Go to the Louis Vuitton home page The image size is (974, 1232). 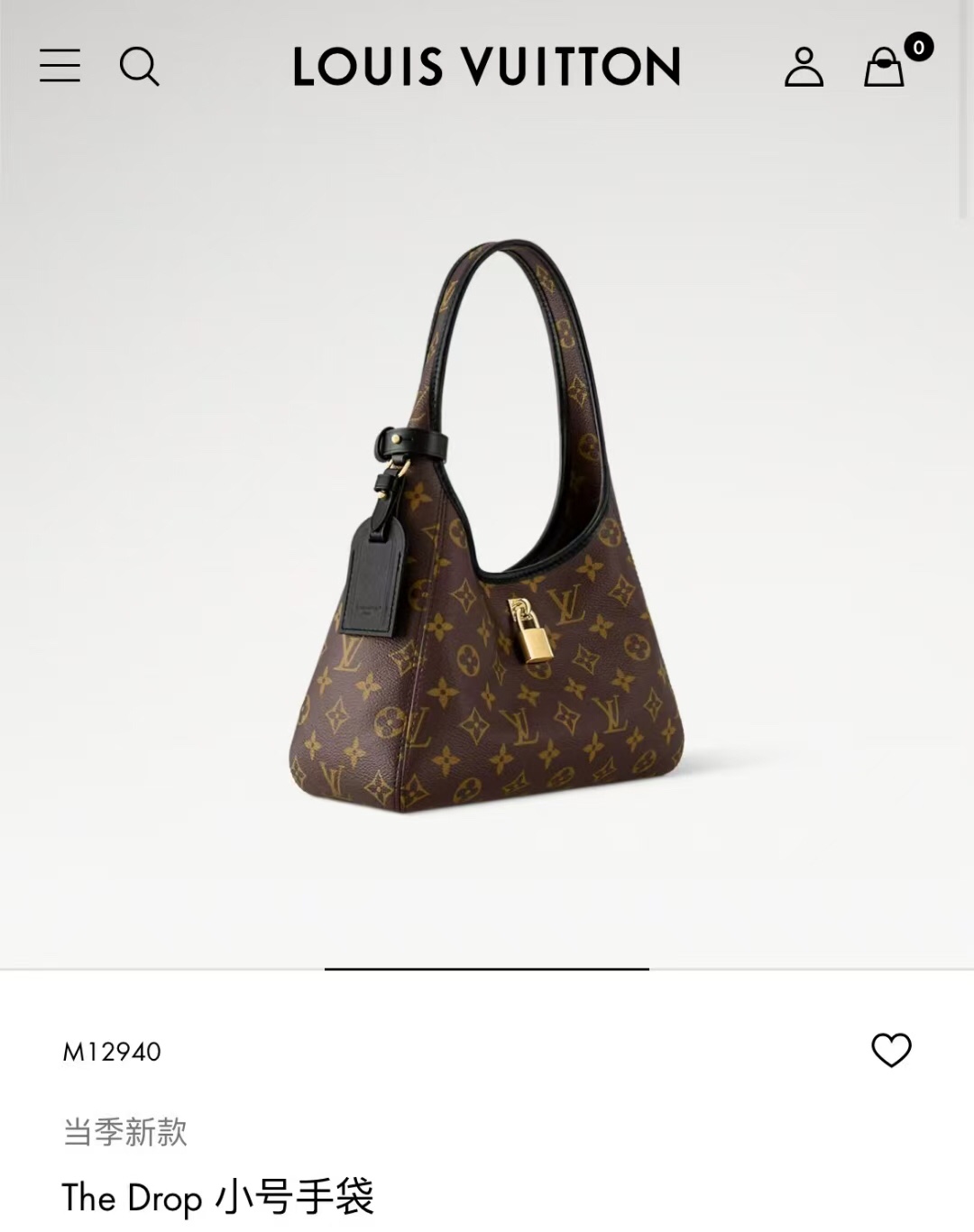click(x=487, y=67)
